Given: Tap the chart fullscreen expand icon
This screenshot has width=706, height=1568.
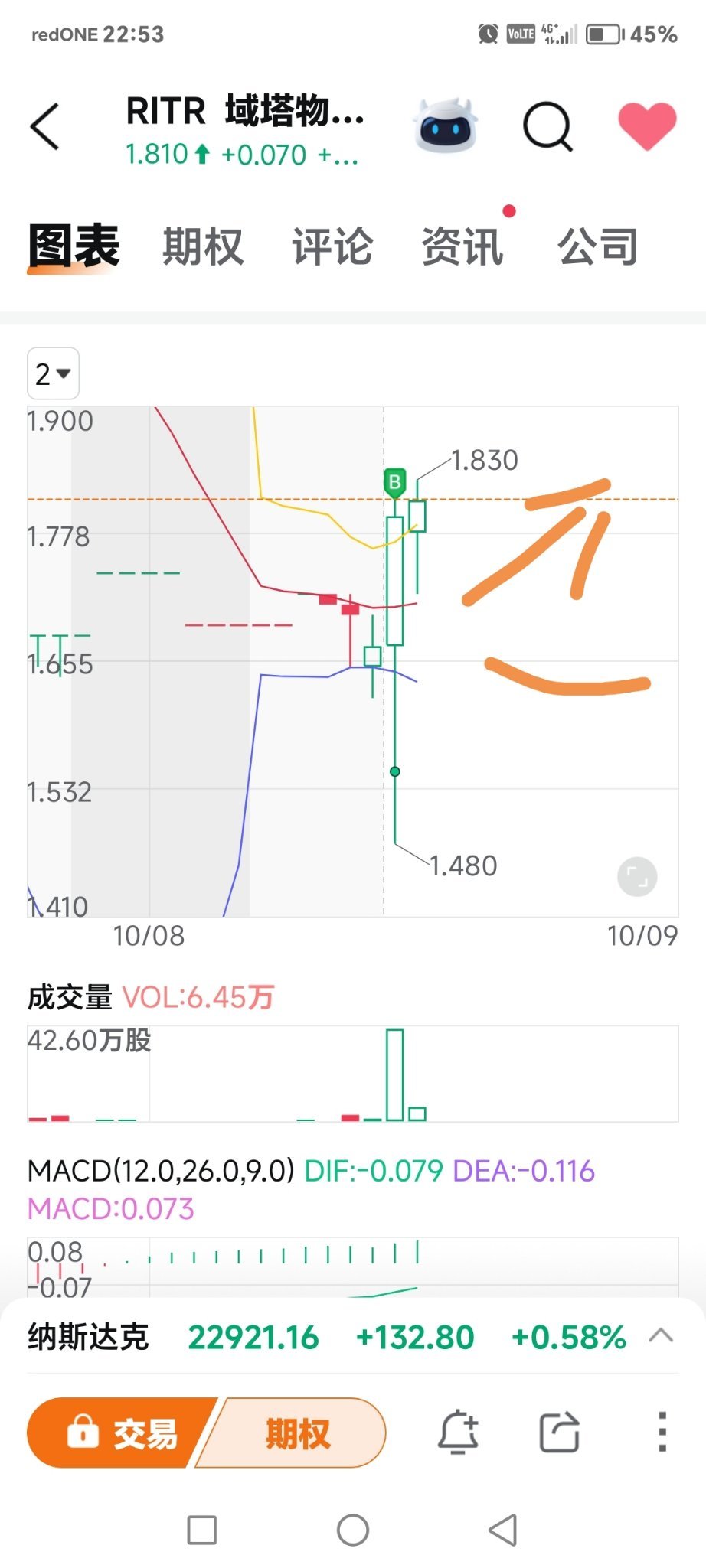Looking at the screenshot, I should click(637, 878).
